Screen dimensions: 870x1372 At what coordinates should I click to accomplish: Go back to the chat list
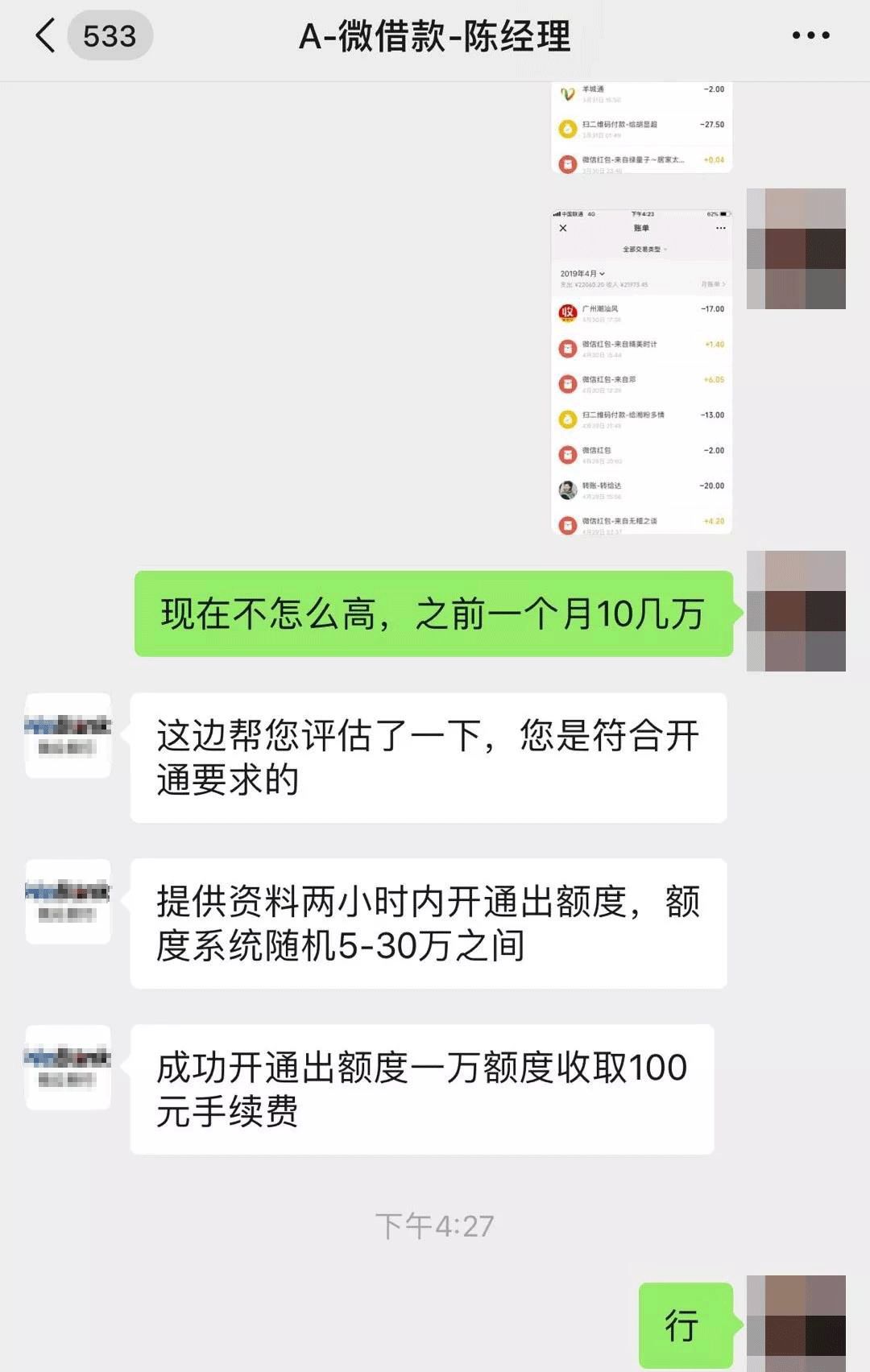pyautogui.click(x=47, y=36)
